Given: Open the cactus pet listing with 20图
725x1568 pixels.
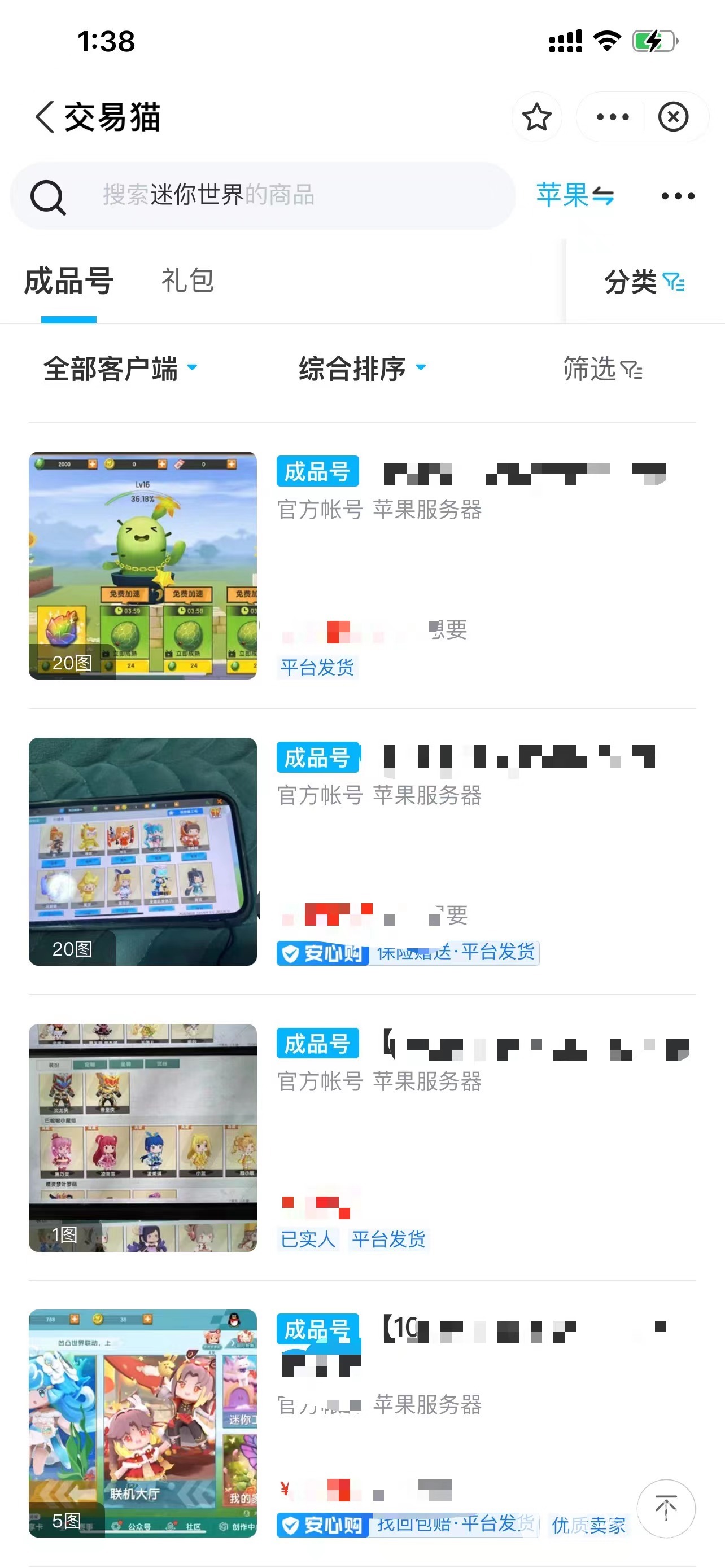Looking at the screenshot, I should pos(142,566).
